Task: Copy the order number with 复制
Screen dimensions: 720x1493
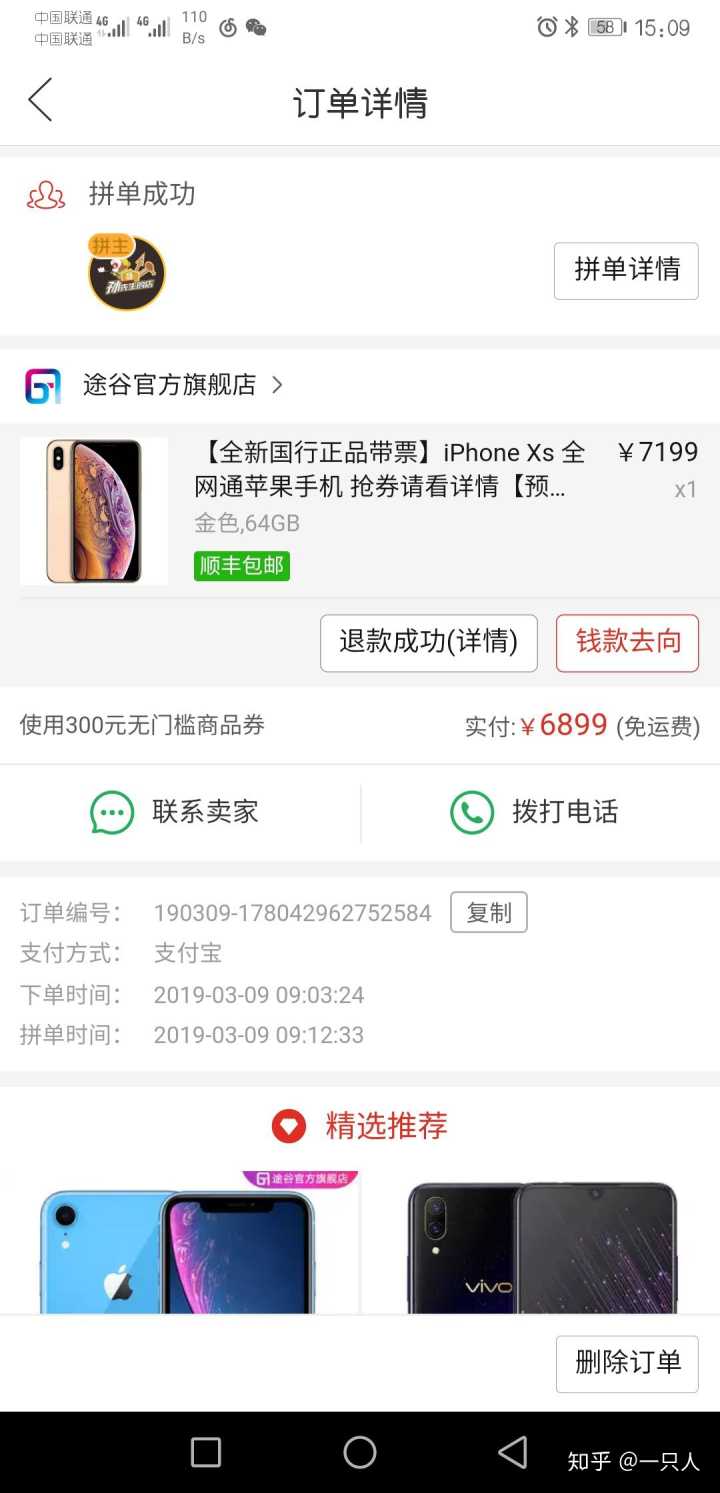Action: click(488, 912)
